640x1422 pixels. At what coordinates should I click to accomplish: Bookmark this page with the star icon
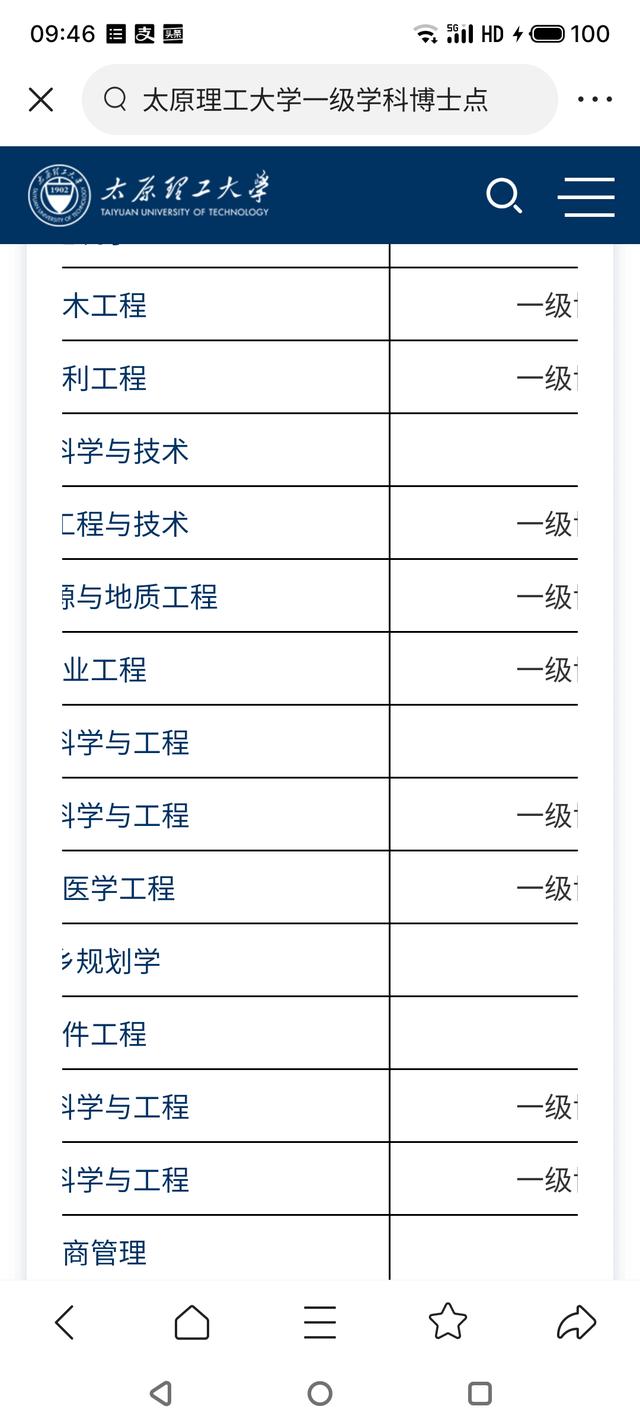[x=448, y=1322]
